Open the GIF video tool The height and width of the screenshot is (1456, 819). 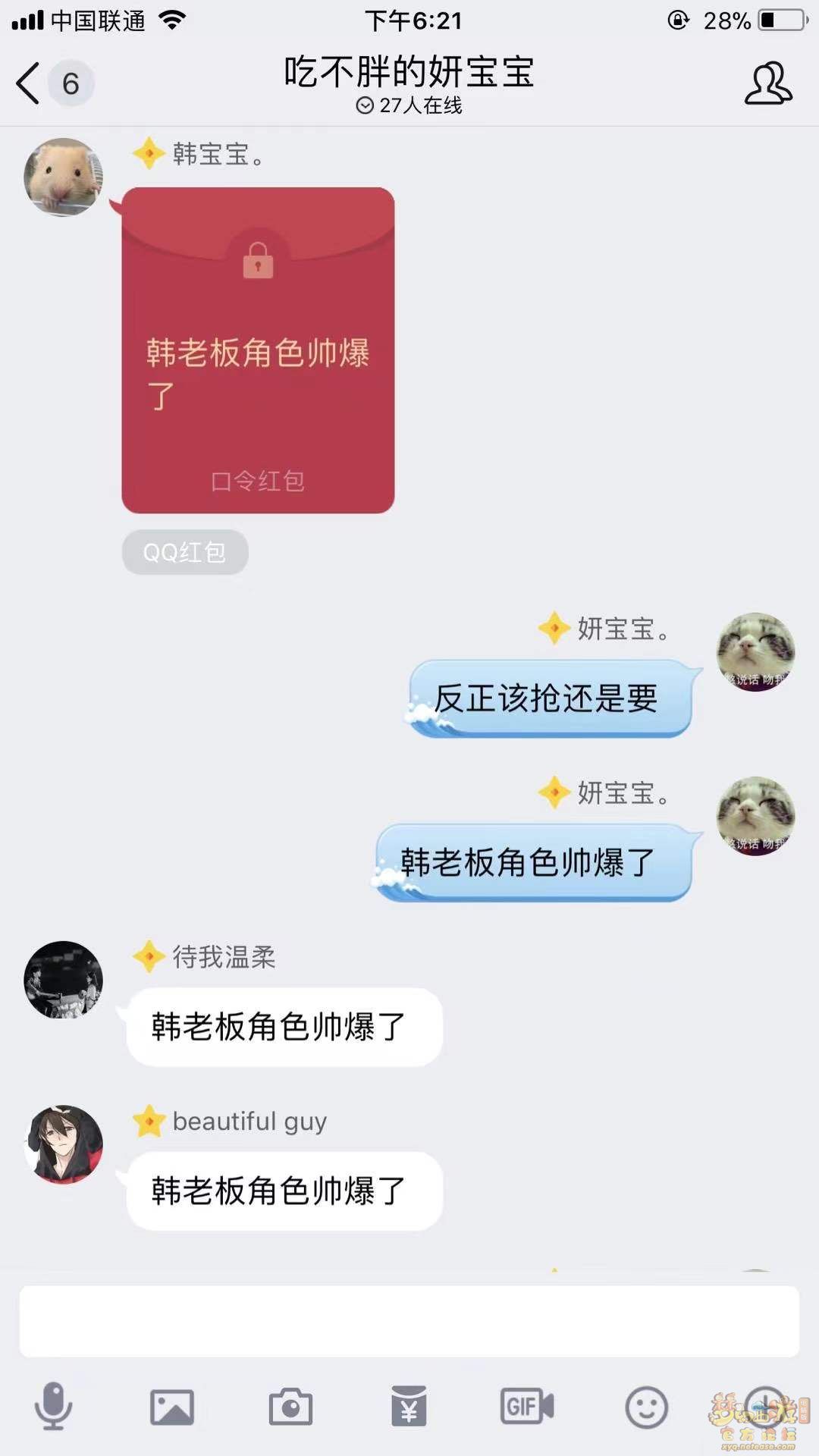coord(527,1407)
